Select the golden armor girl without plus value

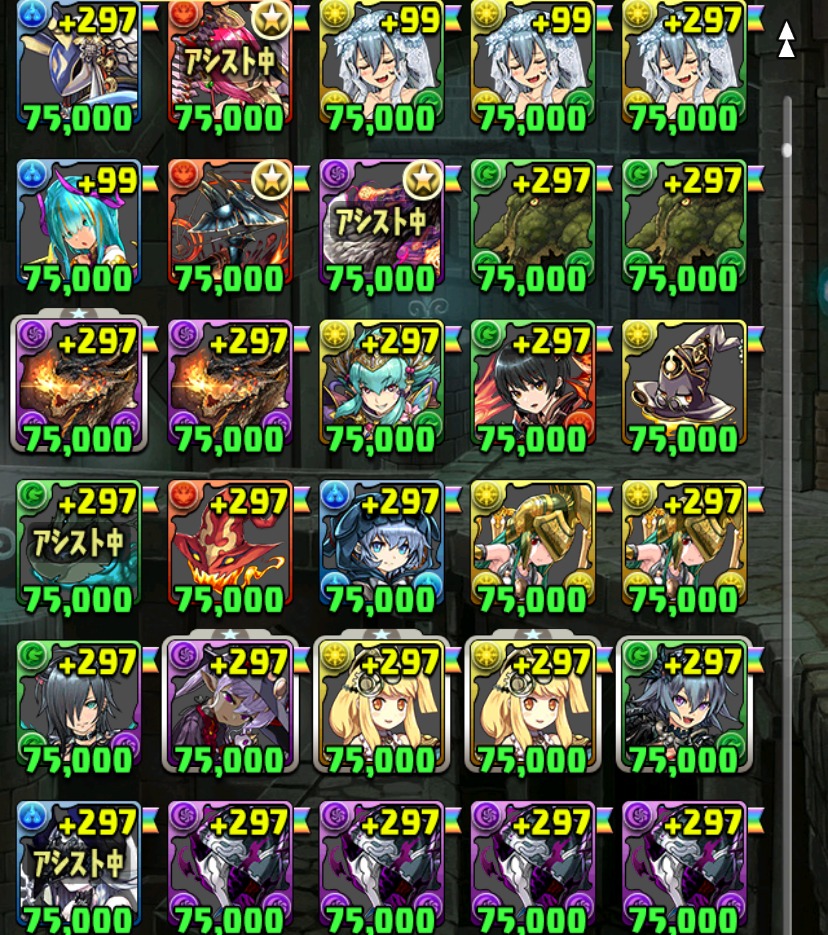(x=533, y=545)
